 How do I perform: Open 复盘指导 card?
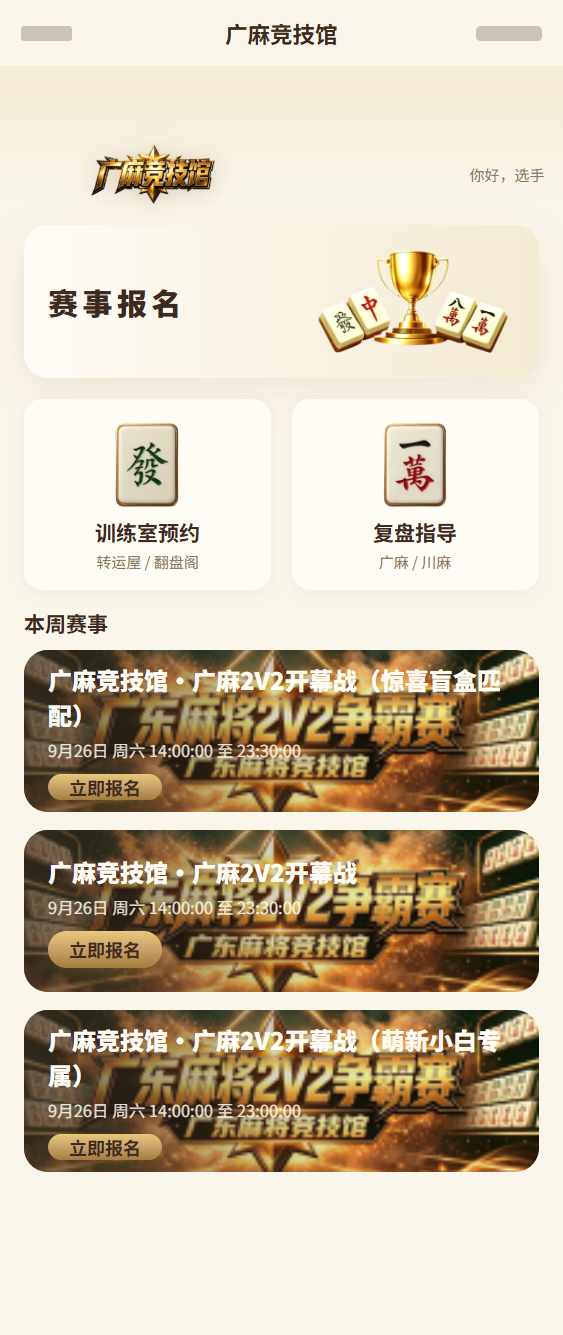click(415, 494)
